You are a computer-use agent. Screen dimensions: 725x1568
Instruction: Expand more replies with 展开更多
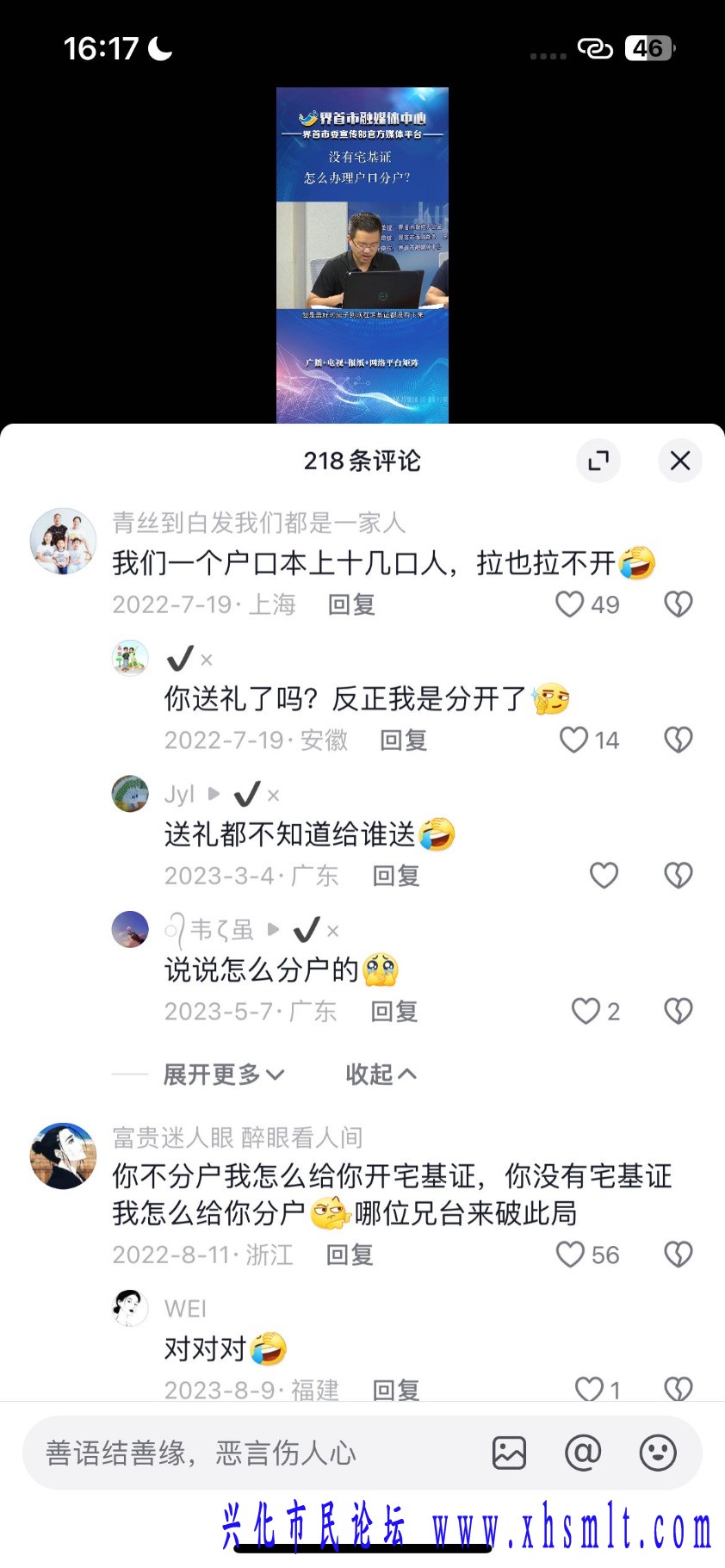pos(223,1075)
